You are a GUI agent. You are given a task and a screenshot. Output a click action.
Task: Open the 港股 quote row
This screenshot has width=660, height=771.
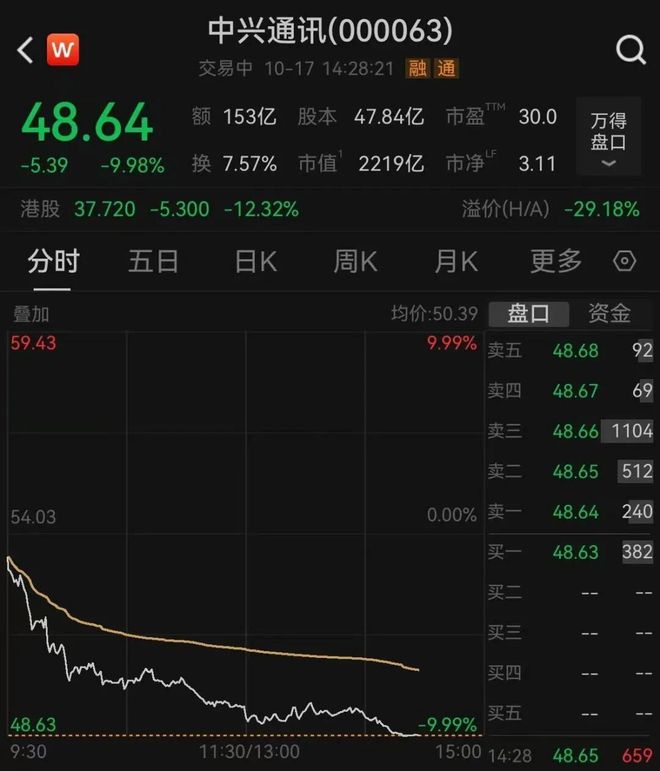160,209
